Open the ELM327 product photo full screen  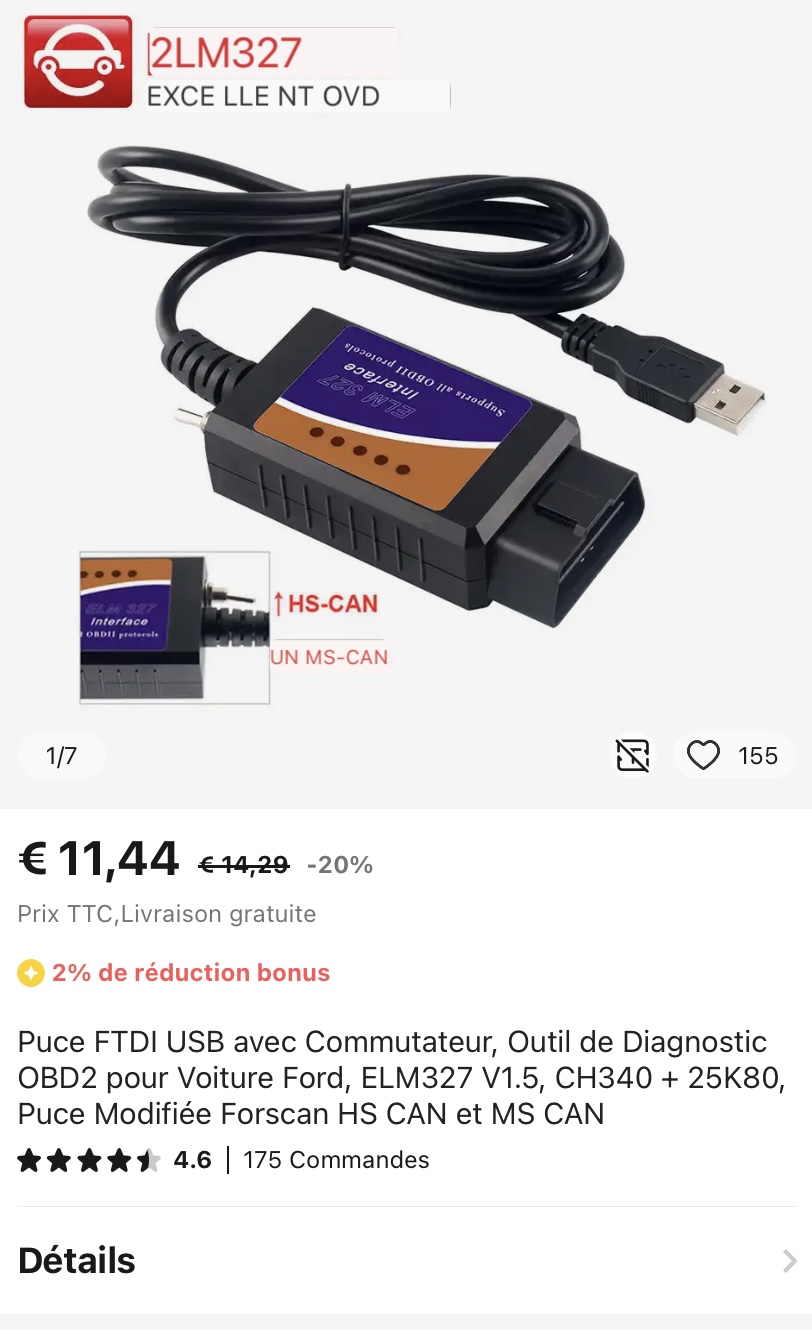click(x=406, y=400)
